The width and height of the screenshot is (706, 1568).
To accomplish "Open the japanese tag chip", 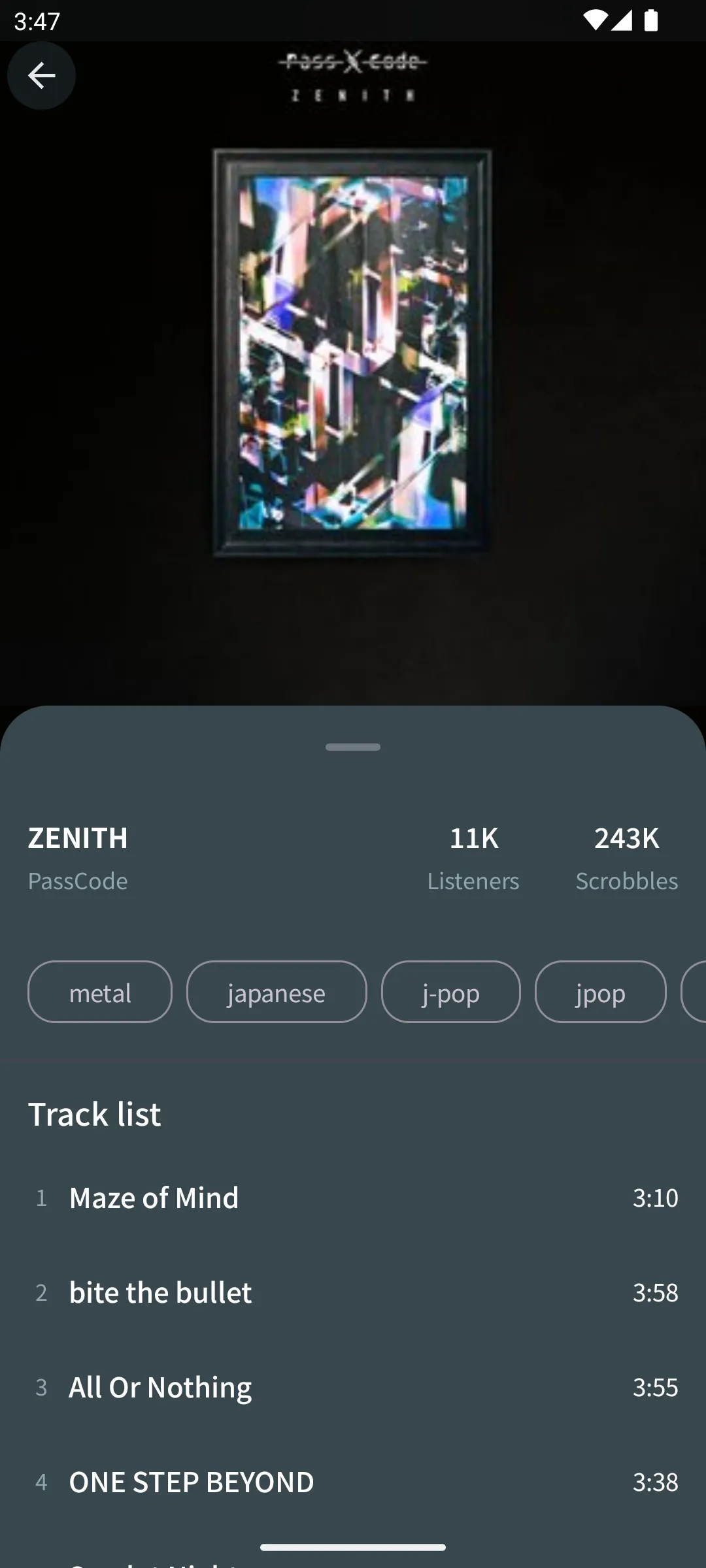I will click(277, 992).
